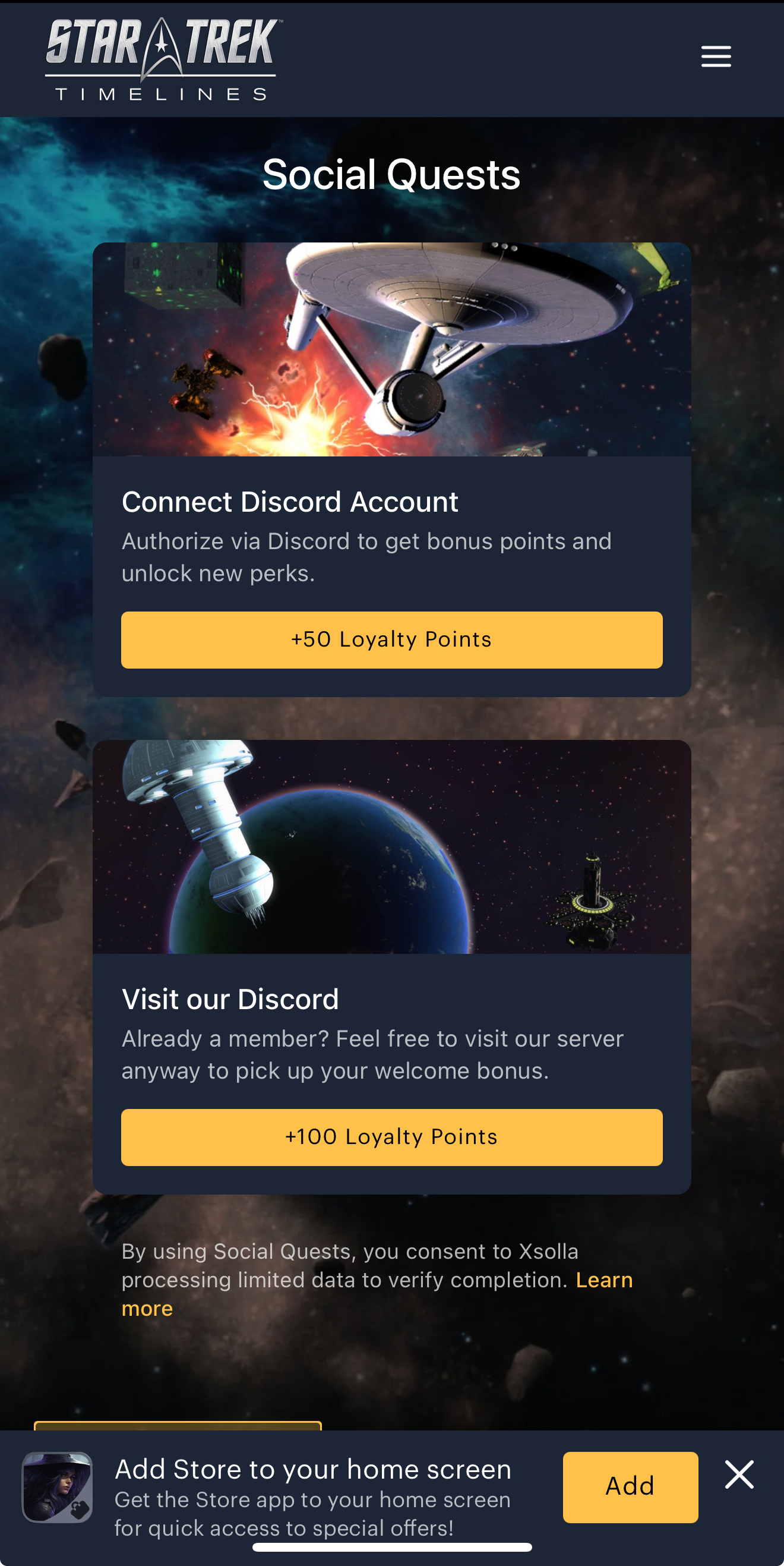This screenshot has height=1566, width=784.
Task: Dismiss the add-to-home-screen banner
Action: 739,1474
